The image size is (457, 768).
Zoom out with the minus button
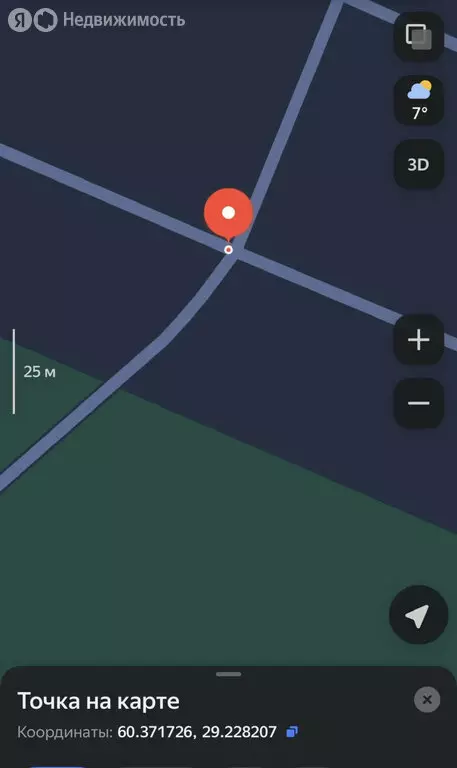coord(419,403)
